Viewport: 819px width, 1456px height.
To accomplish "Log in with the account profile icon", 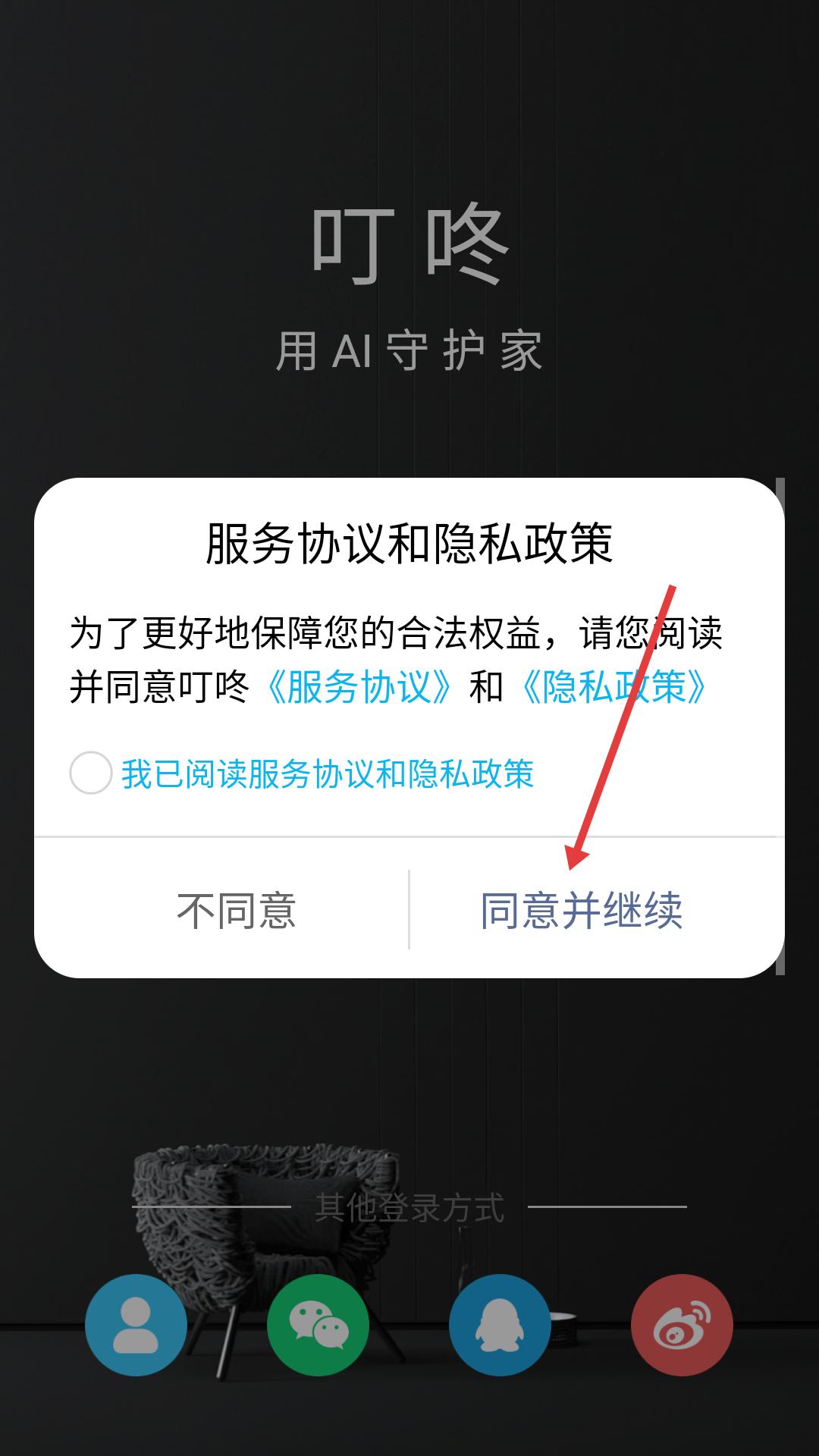I will 136,1325.
